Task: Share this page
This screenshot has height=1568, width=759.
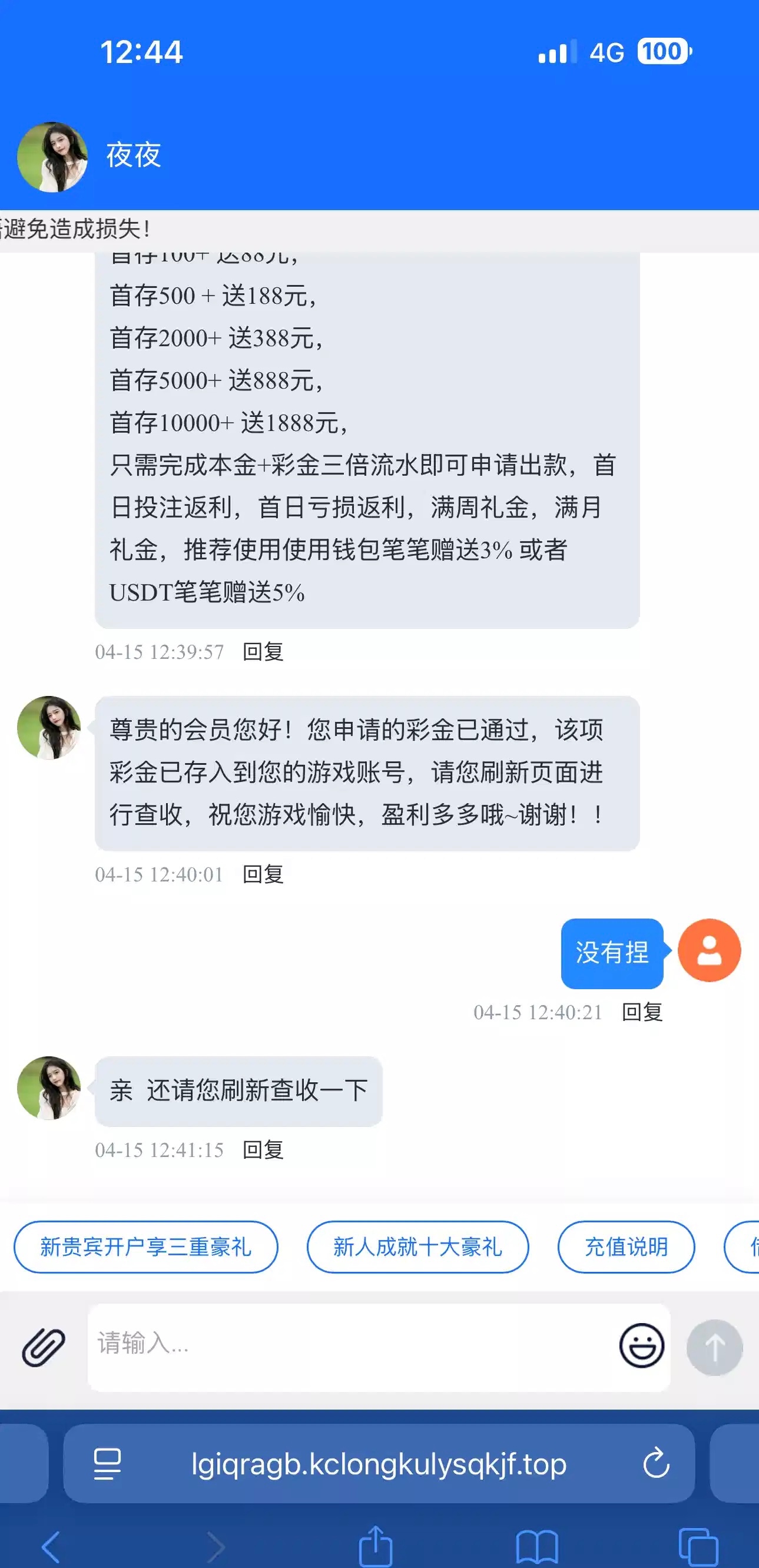Action: (x=376, y=1546)
